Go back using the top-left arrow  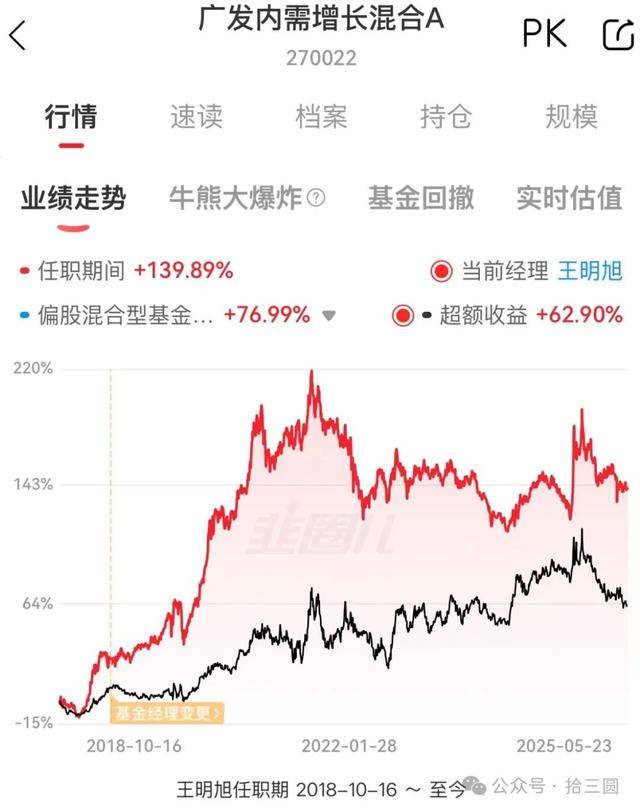click(x=17, y=36)
